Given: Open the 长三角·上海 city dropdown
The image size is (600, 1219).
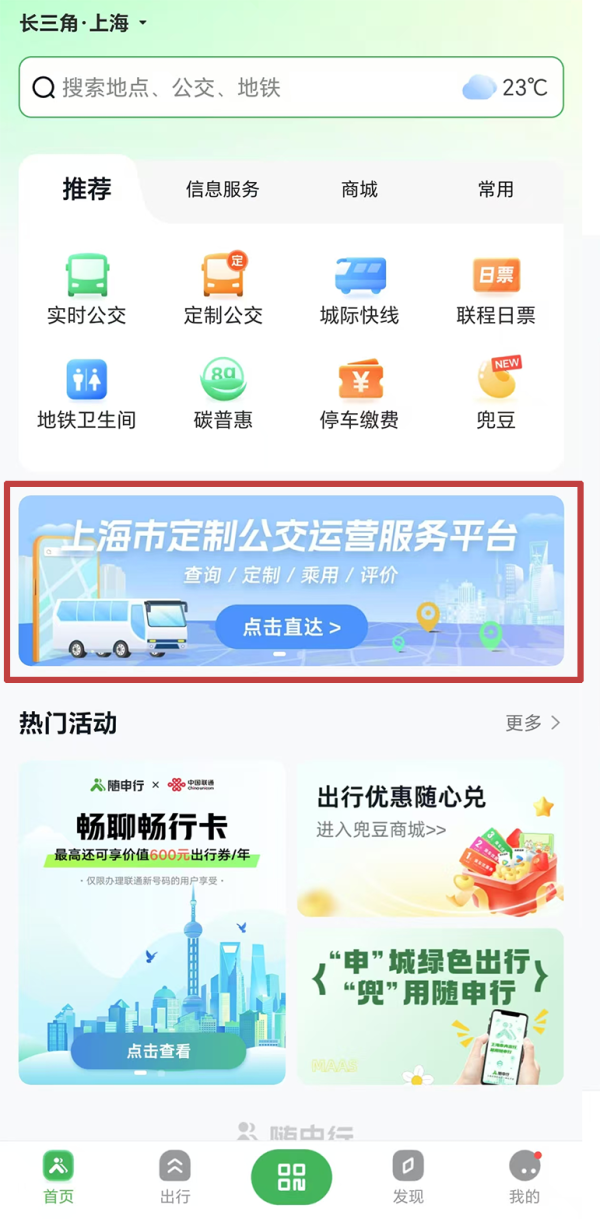Looking at the screenshot, I should point(83,23).
